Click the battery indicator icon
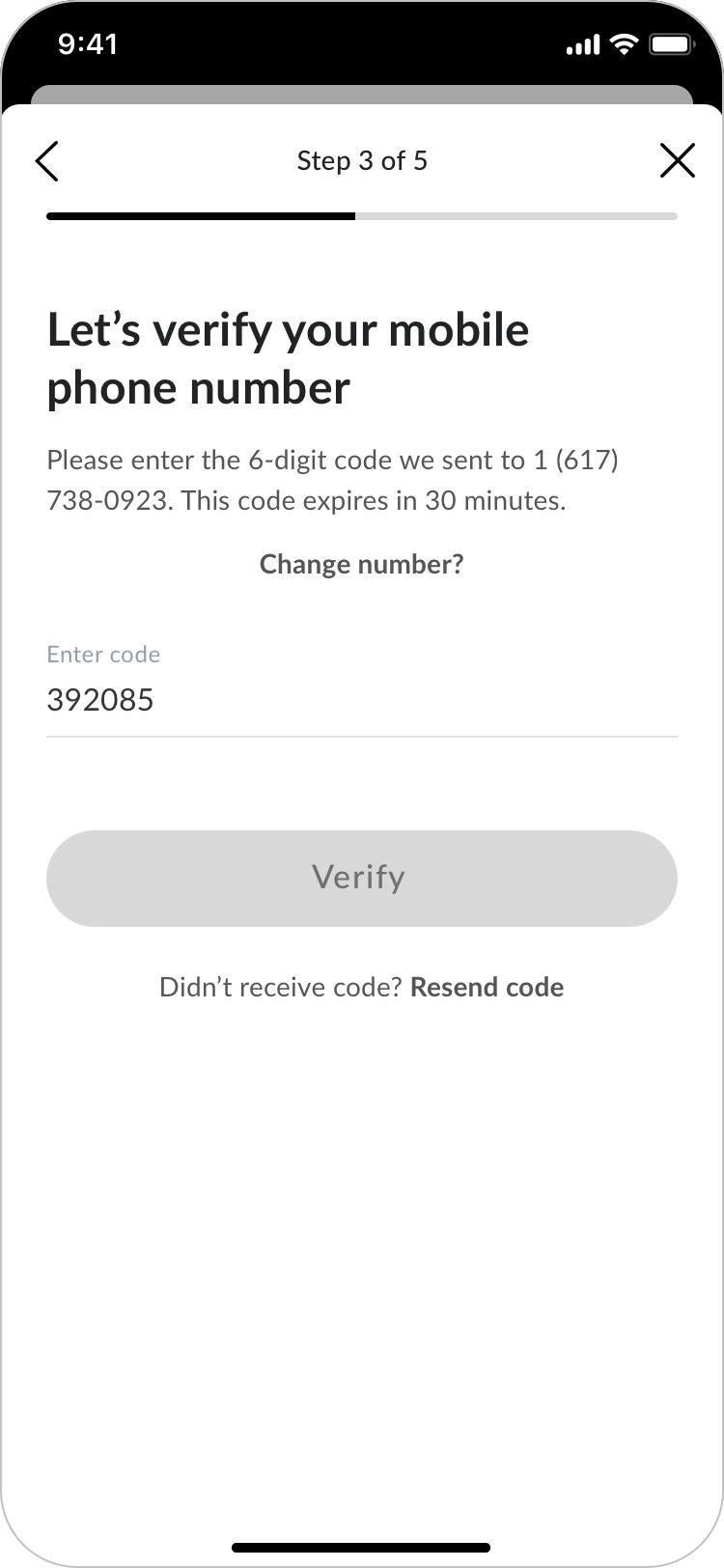 point(671,42)
